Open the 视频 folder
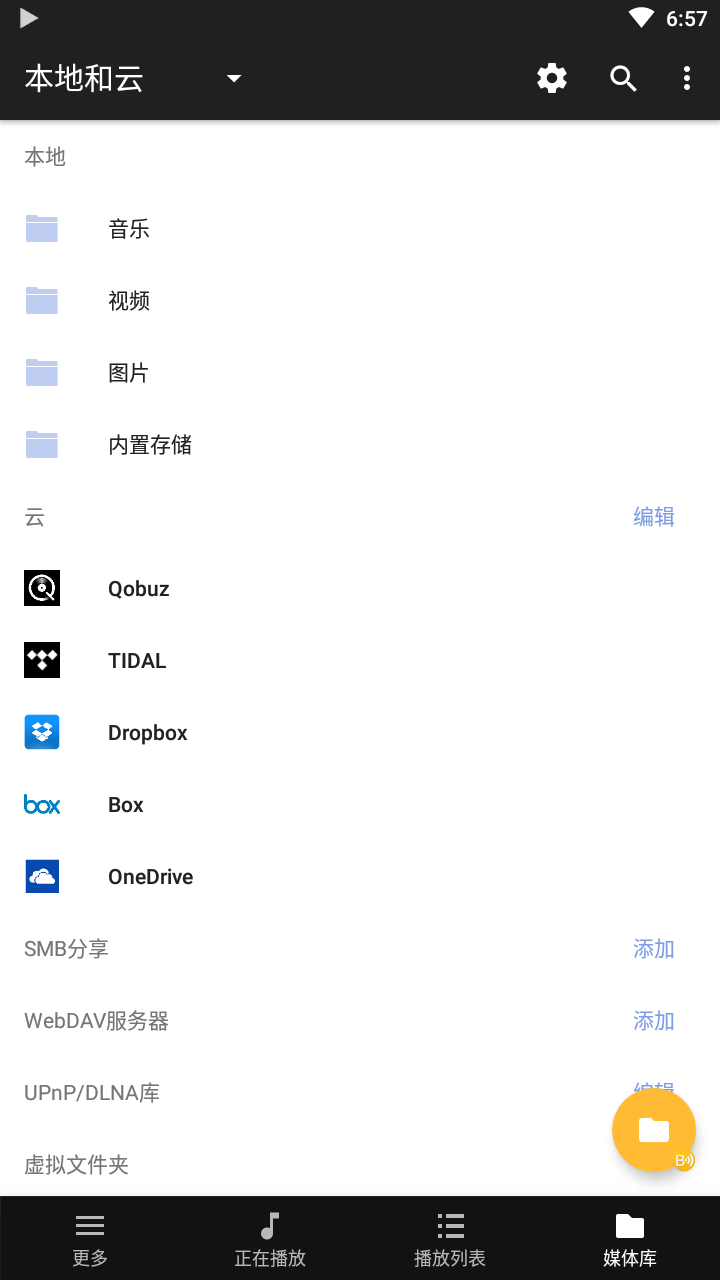 pos(360,301)
